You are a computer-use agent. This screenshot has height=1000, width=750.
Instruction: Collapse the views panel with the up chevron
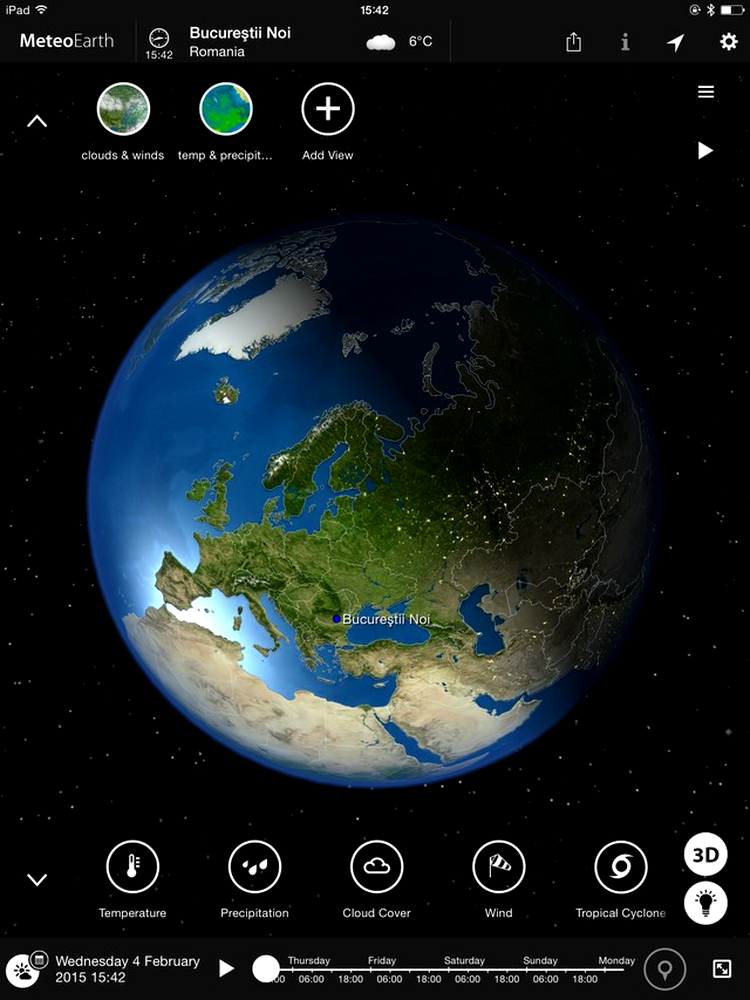point(37,122)
